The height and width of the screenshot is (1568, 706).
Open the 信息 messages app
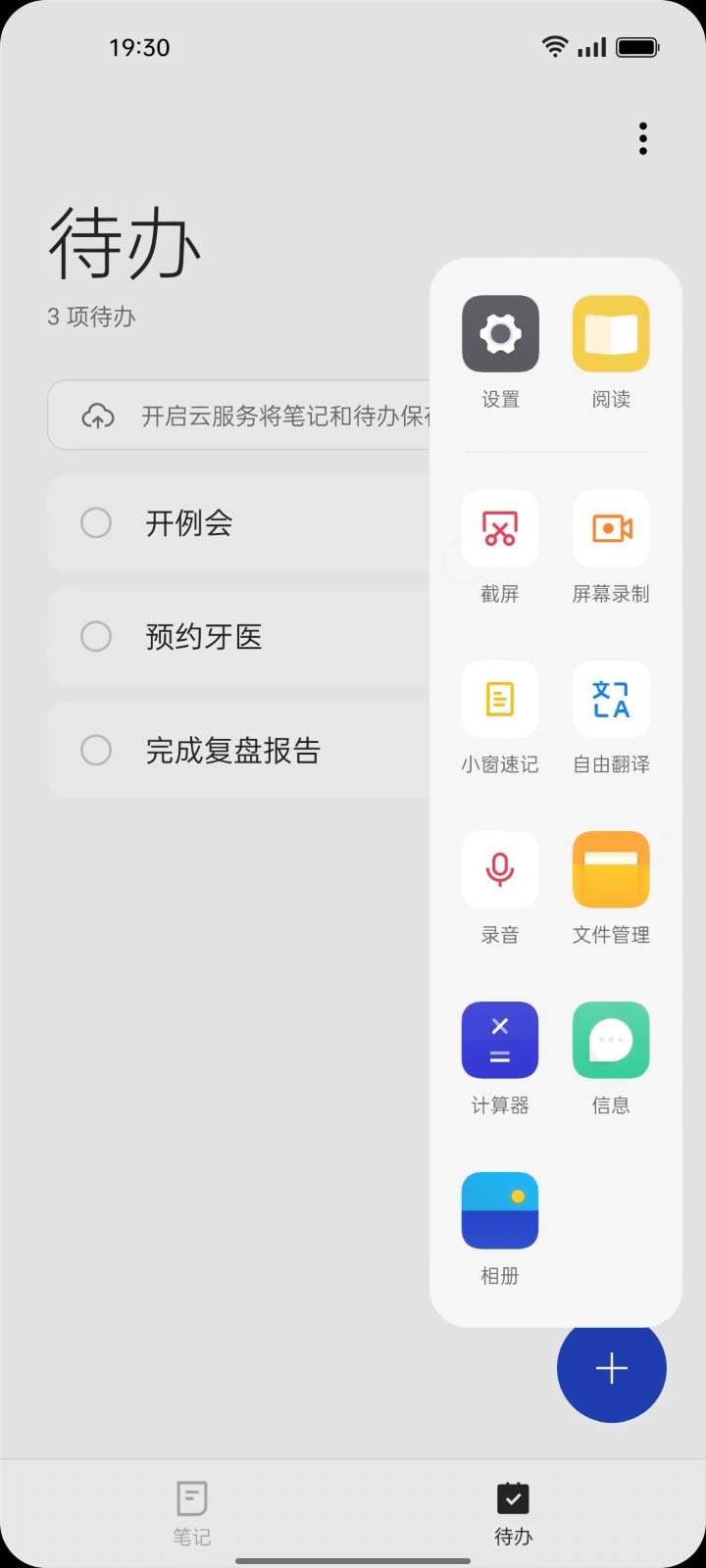coord(611,1041)
